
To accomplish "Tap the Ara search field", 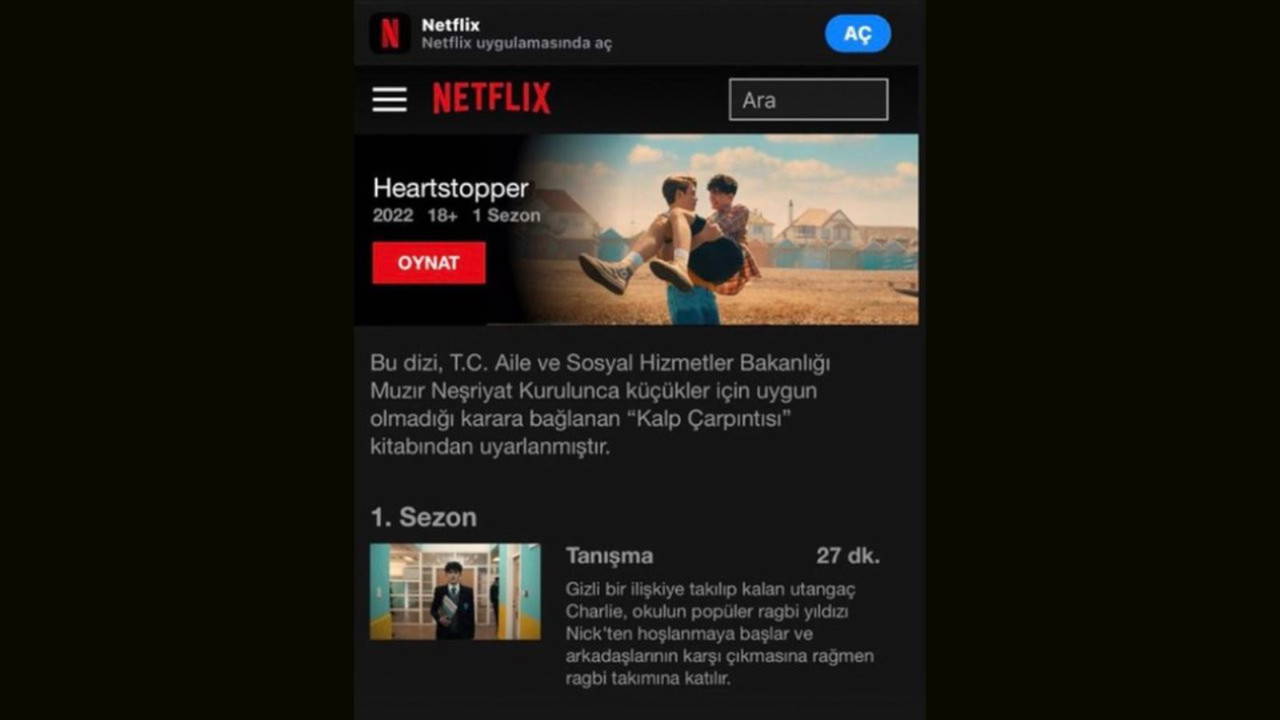I will (x=808, y=100).
